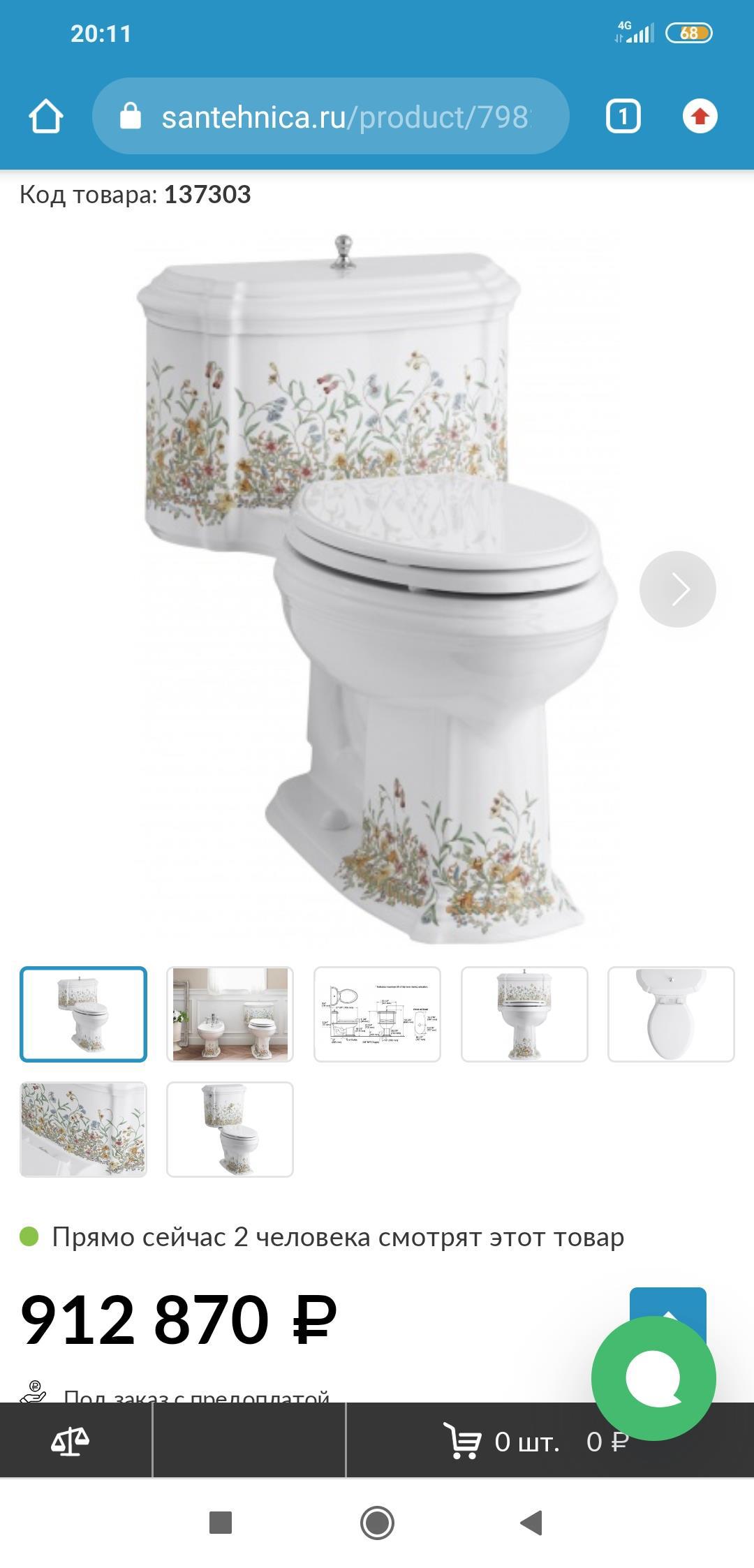Select the top view toilet thumbnail

671,1014
